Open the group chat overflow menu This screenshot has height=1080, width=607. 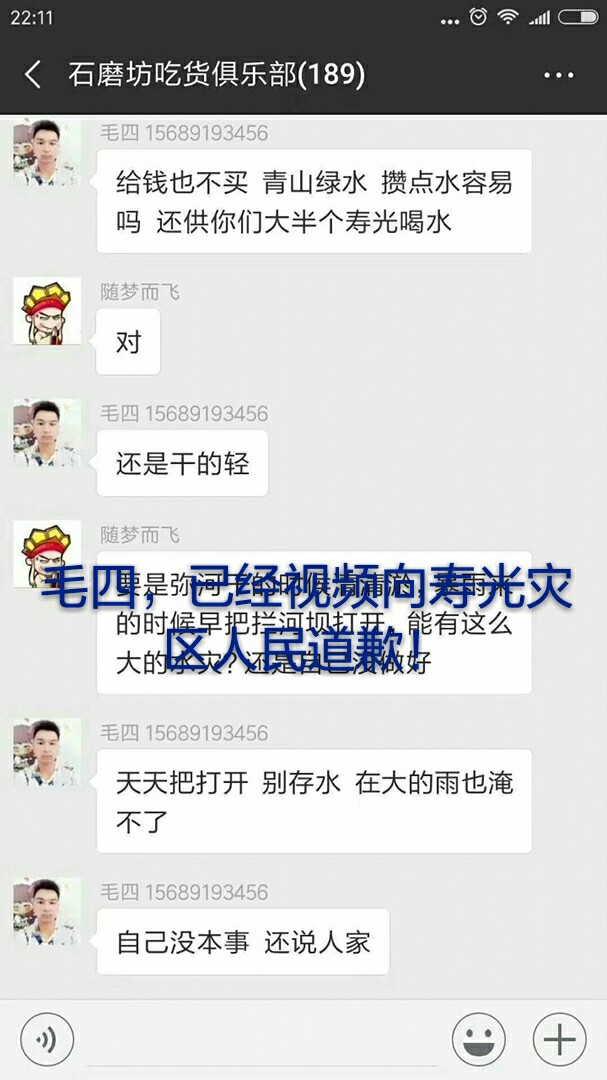pyautogui.click(x=558, y=75)
